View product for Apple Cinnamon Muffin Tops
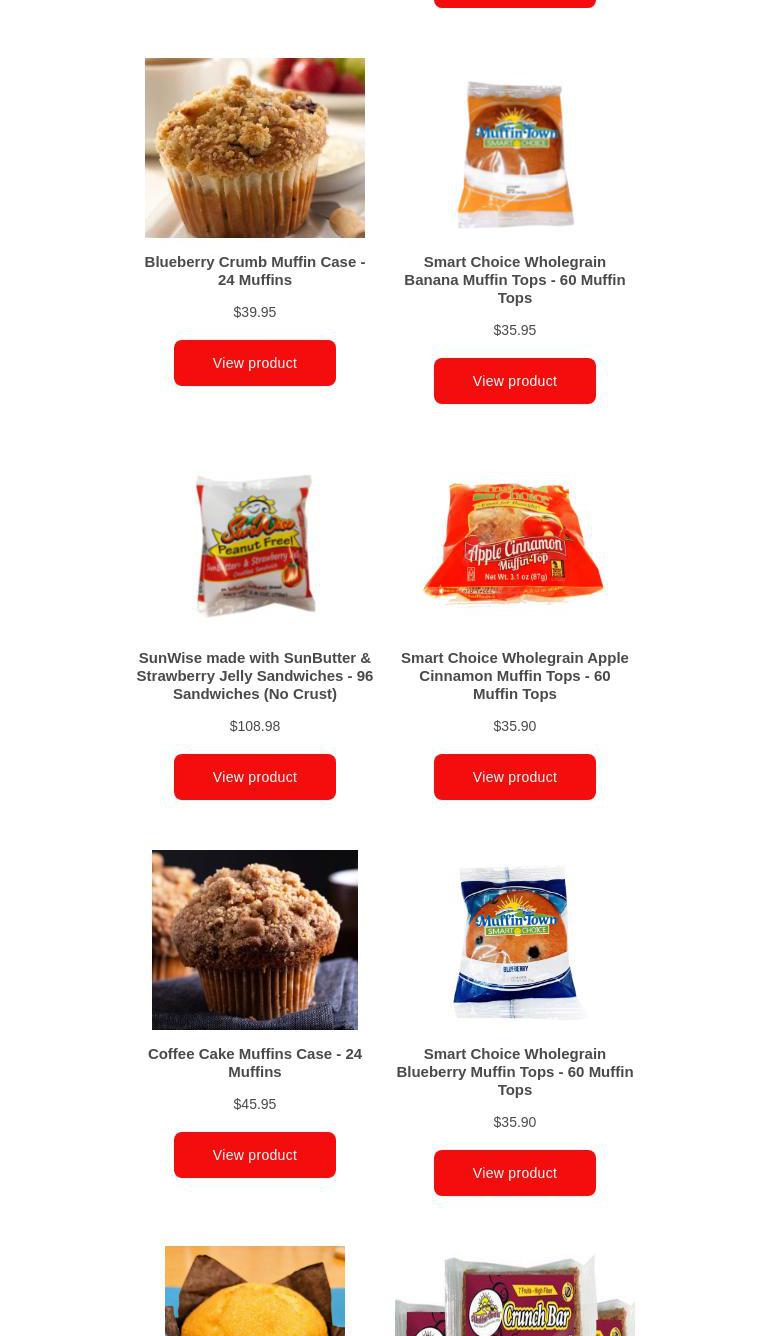Viewport: 770px width, 1336px height. point(514,777)
